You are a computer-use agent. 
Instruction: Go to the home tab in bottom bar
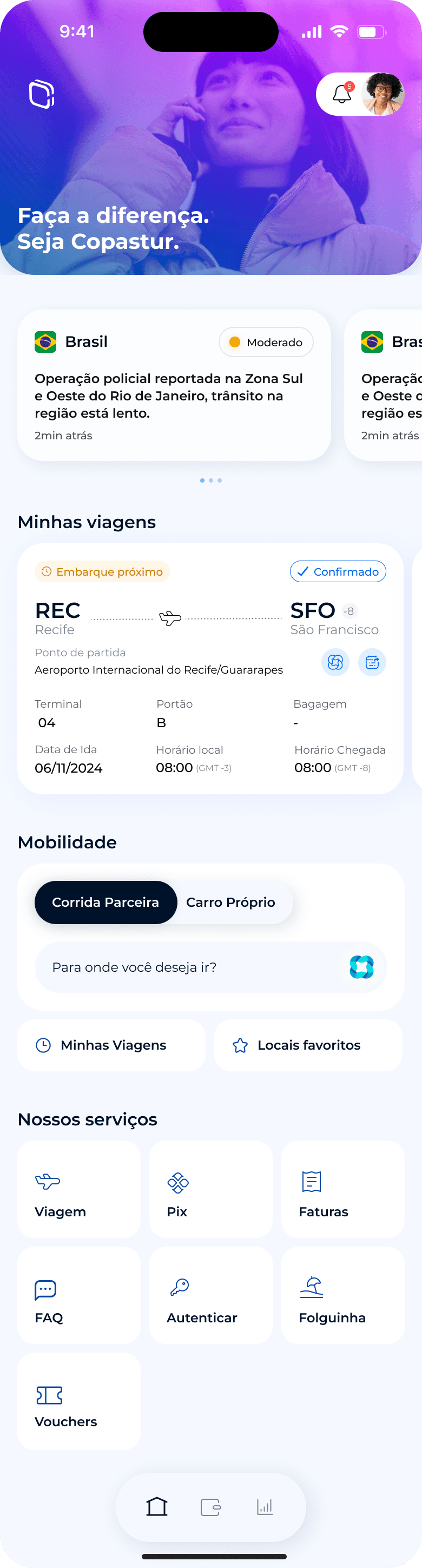pos(156,1506)
